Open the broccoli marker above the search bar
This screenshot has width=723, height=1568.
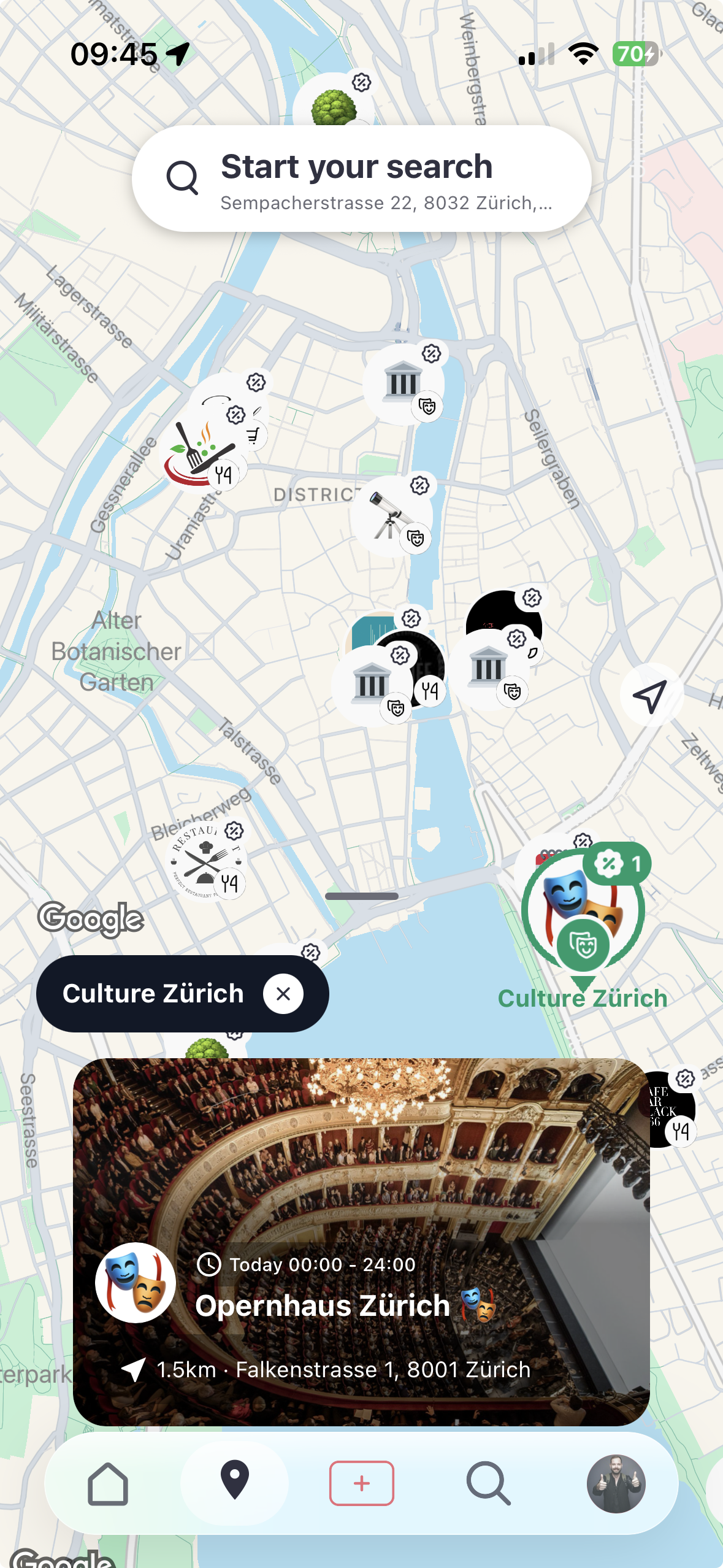point(334,104)
